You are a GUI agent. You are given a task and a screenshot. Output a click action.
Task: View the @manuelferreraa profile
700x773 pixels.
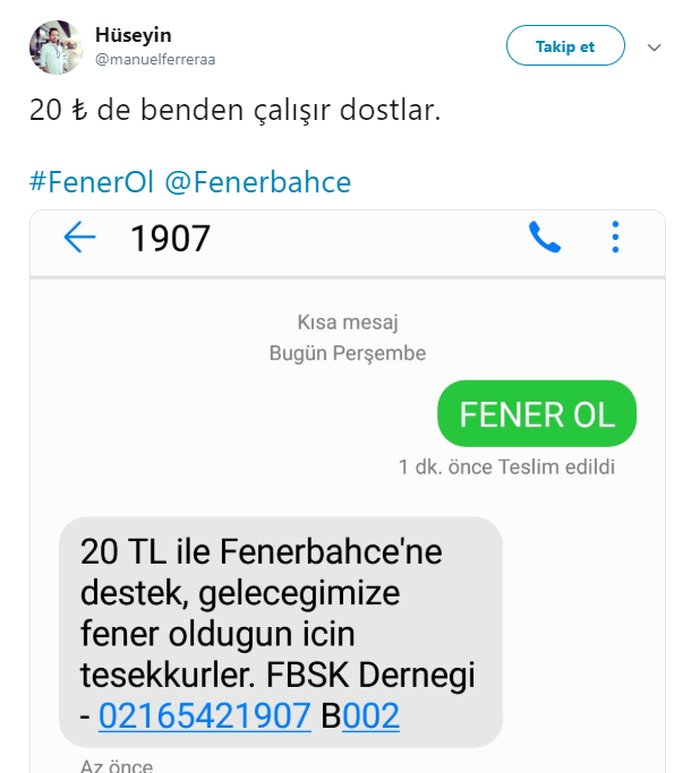[x=155, y=59]
